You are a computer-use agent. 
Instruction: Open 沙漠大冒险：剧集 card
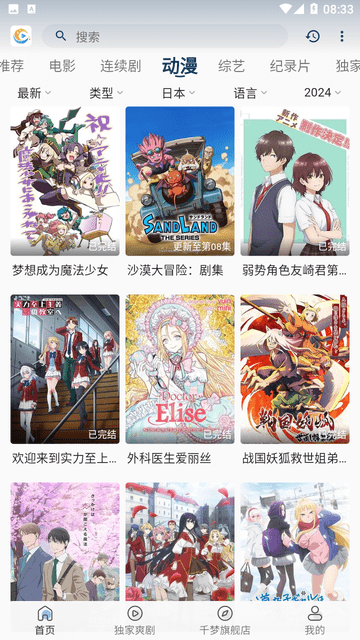pyautogui.click(x=180, y=192)
